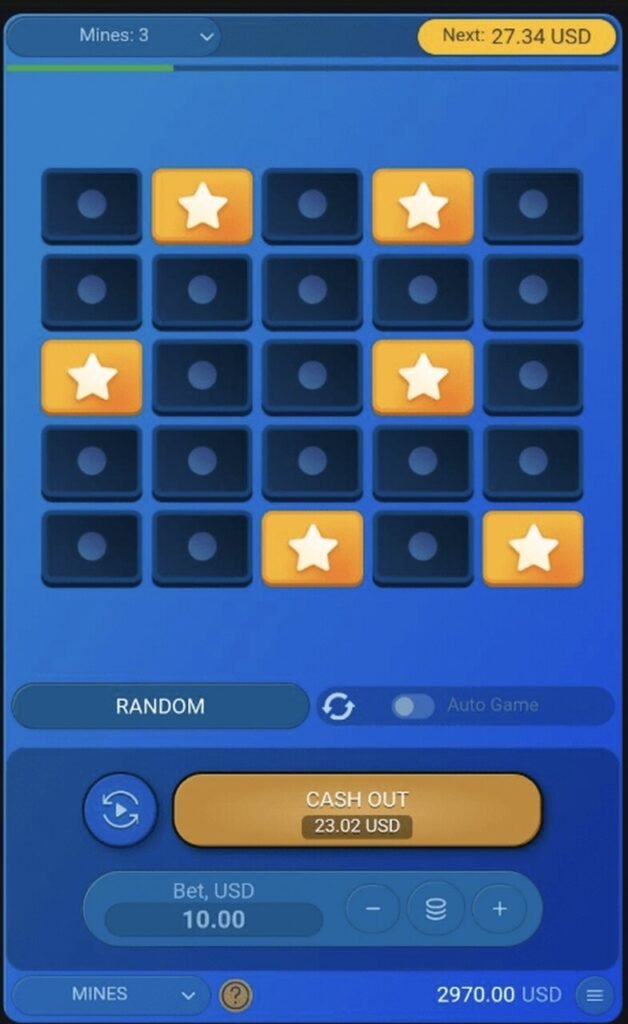Open the MINES game selector dropdown
The image size is (628, 1024).
tap(110, 994)
